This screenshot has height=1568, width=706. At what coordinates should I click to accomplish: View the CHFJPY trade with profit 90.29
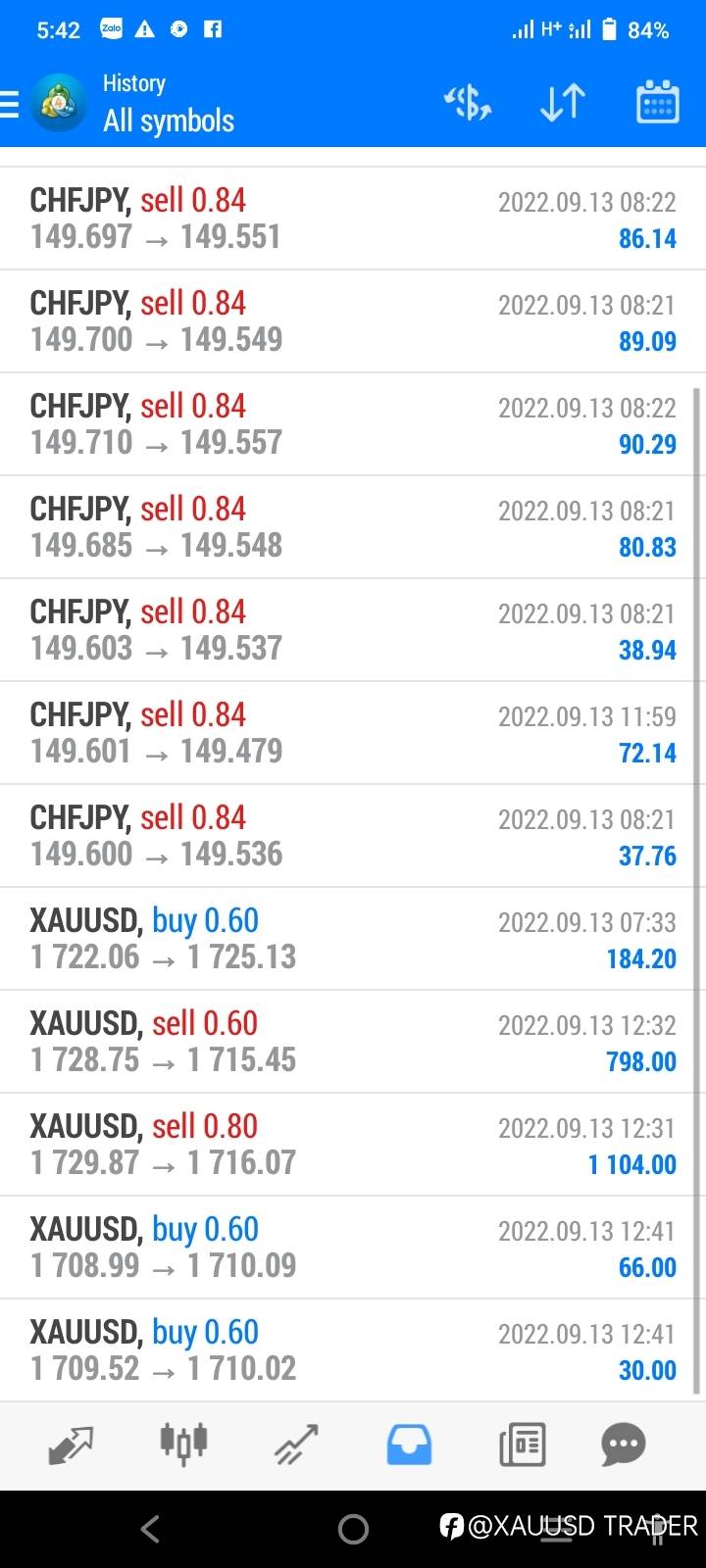pyautogui.click(x=353, y=424)
